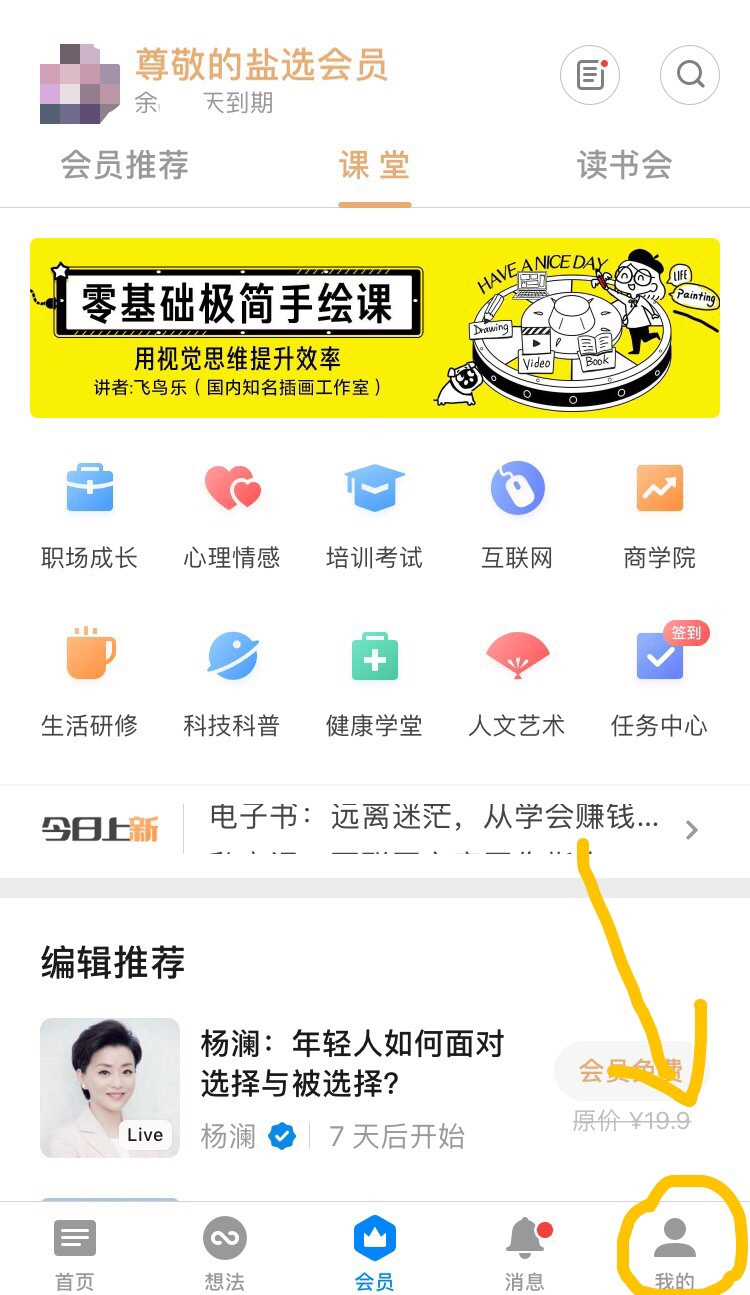Open the 我的 profile tab
Screen dimensions: 750x1295
tap(675, 1253)
